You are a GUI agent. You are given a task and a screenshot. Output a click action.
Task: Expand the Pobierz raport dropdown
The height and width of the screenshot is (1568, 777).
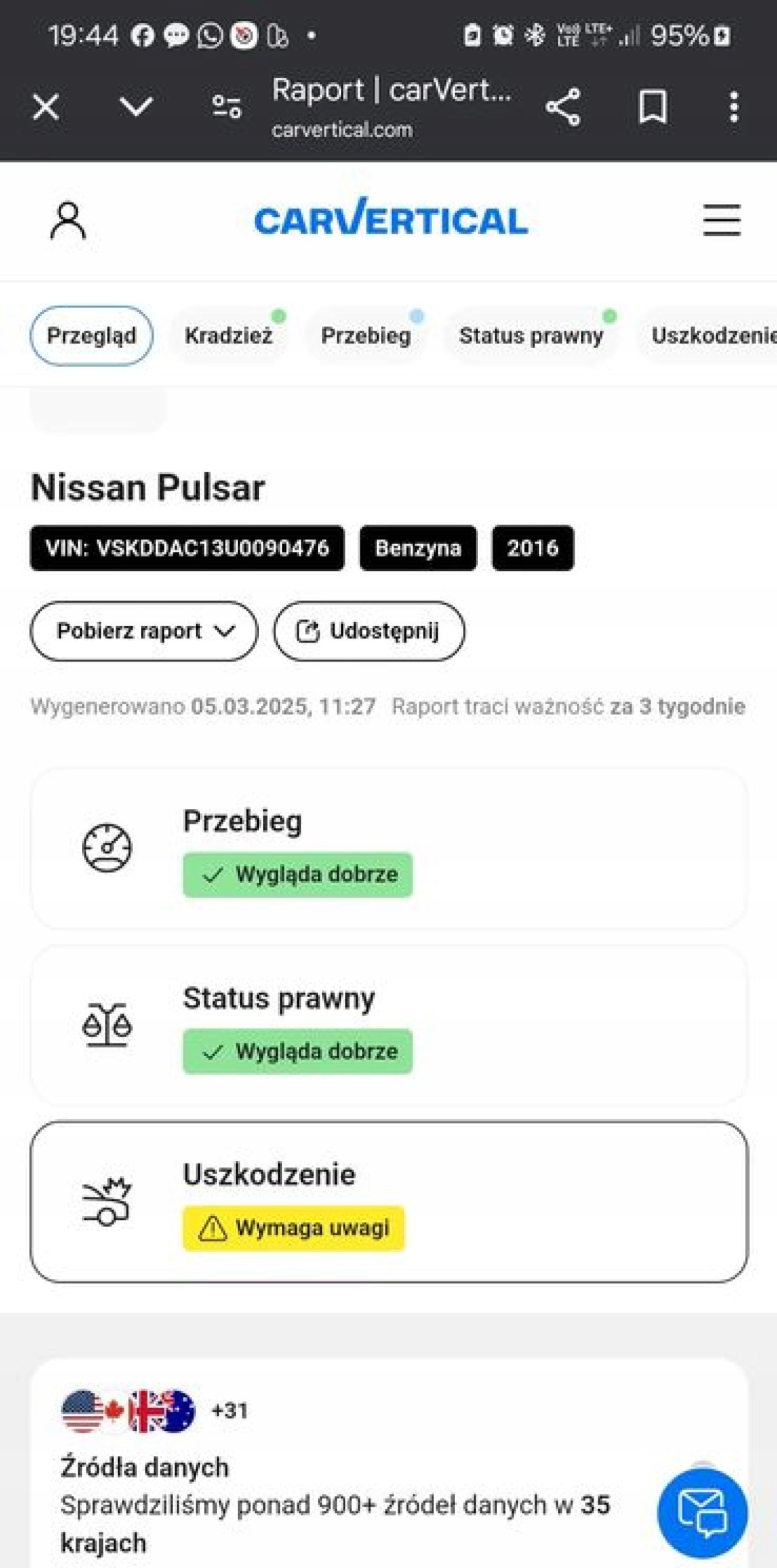point(144,631)
